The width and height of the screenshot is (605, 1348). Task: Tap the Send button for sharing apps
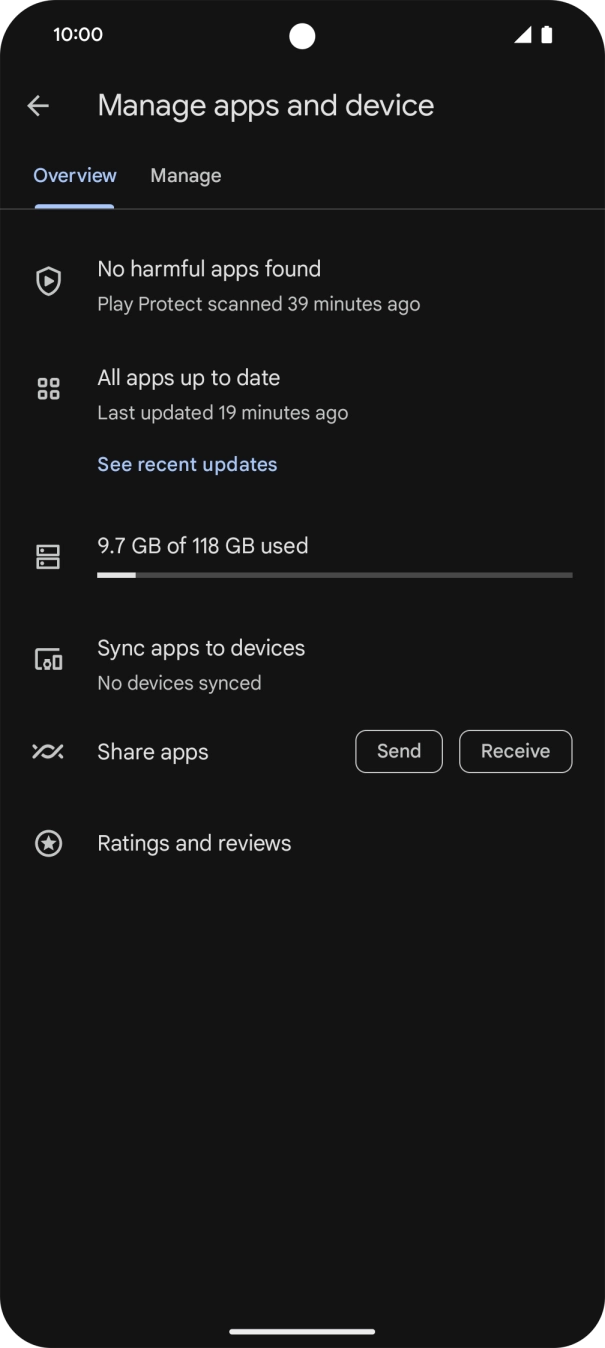point(399,751)
